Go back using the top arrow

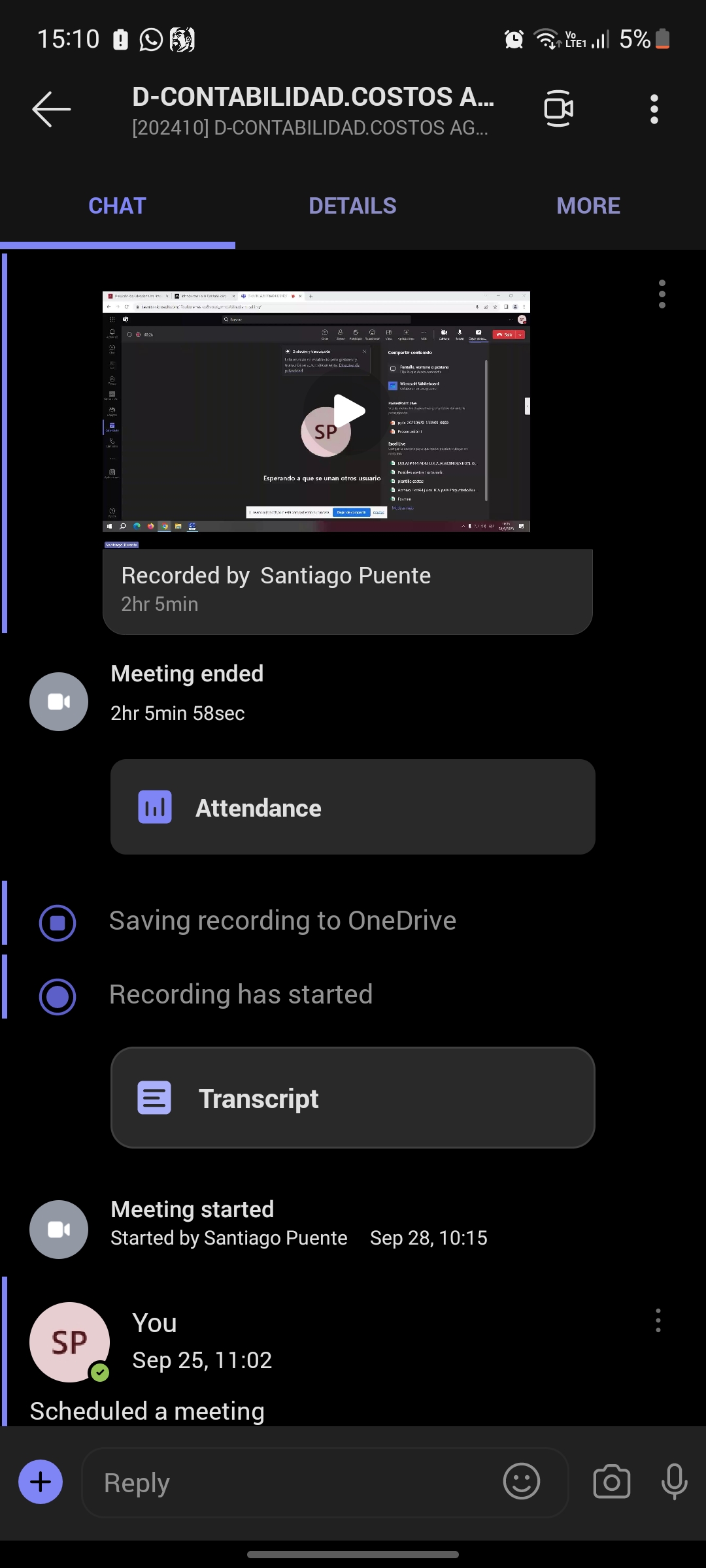tap(52, 109)
